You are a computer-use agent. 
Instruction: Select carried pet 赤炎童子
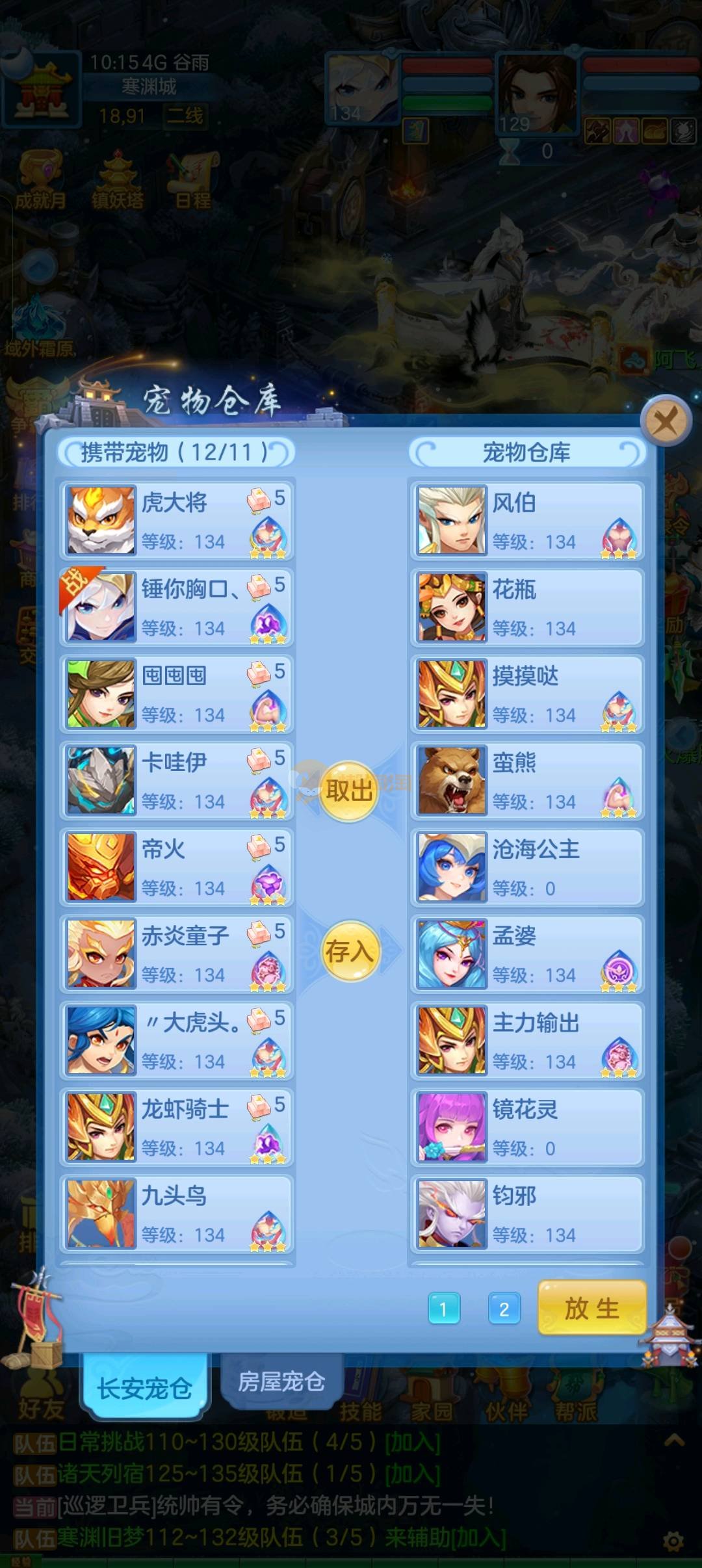[x=177, y=954]
